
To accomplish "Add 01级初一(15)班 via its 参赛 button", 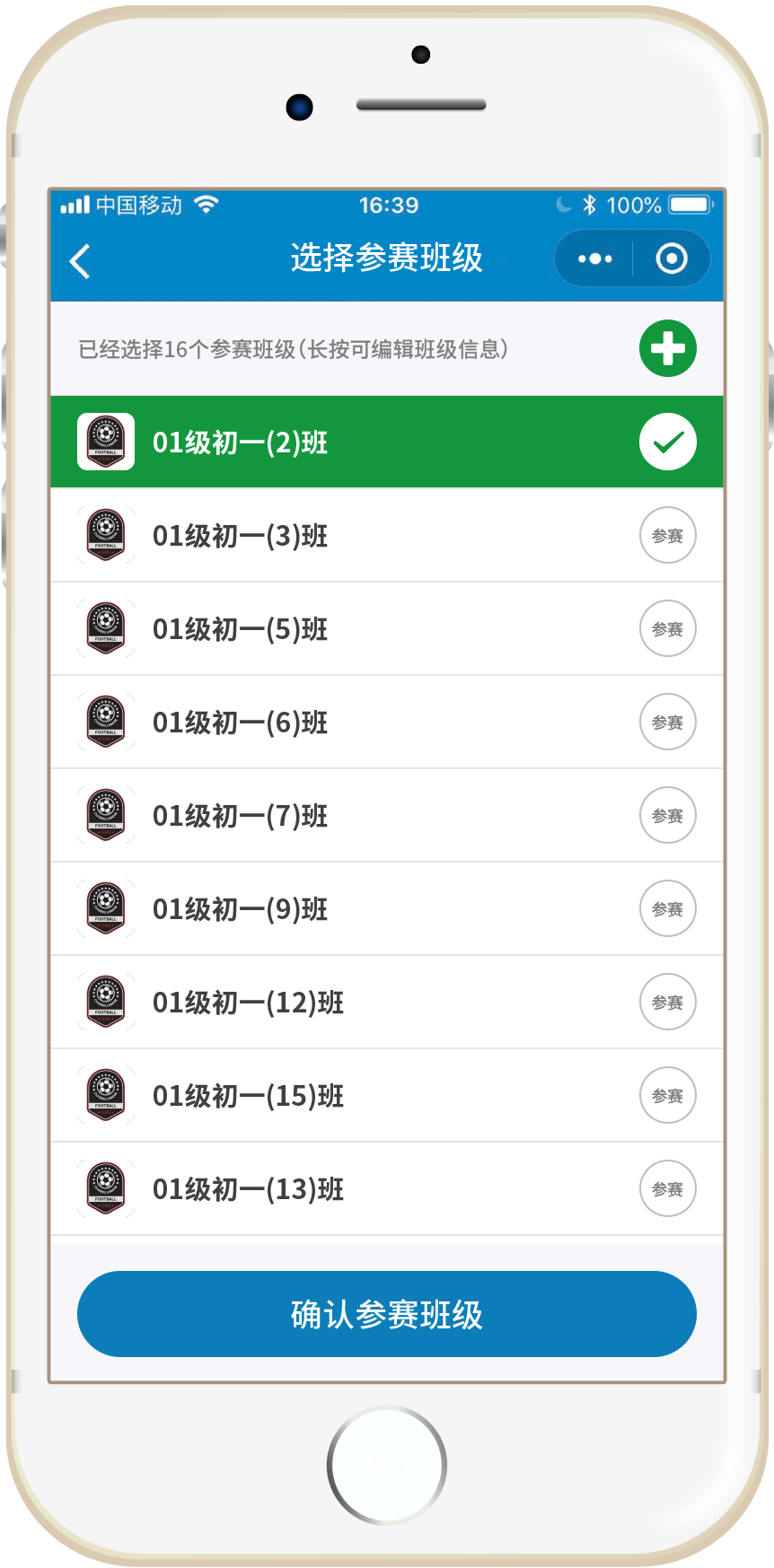I will click(x=668, y=1096).
